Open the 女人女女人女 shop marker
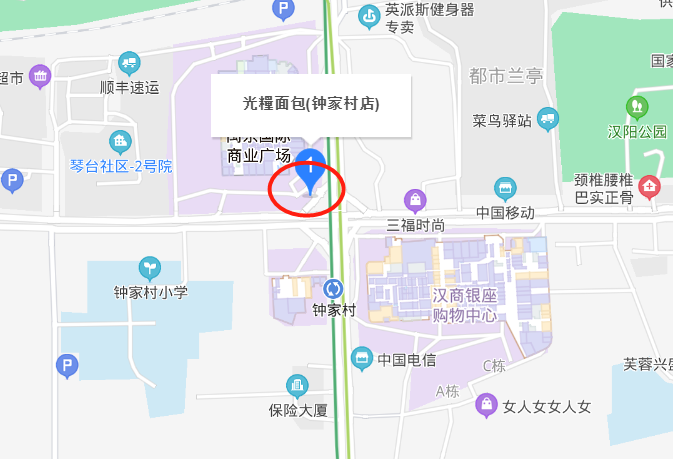 (486, 405)
